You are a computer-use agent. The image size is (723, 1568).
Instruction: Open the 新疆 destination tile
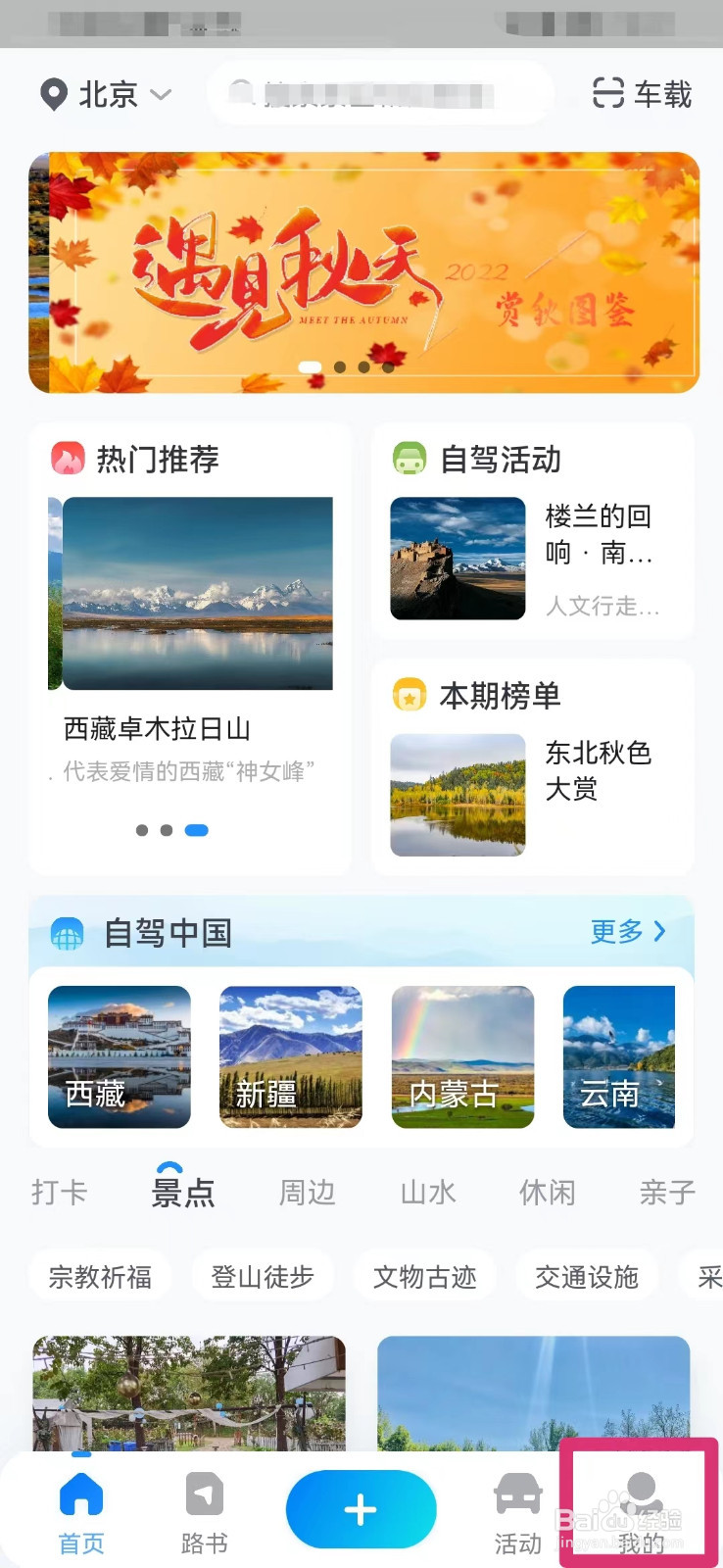point(291,1056)
